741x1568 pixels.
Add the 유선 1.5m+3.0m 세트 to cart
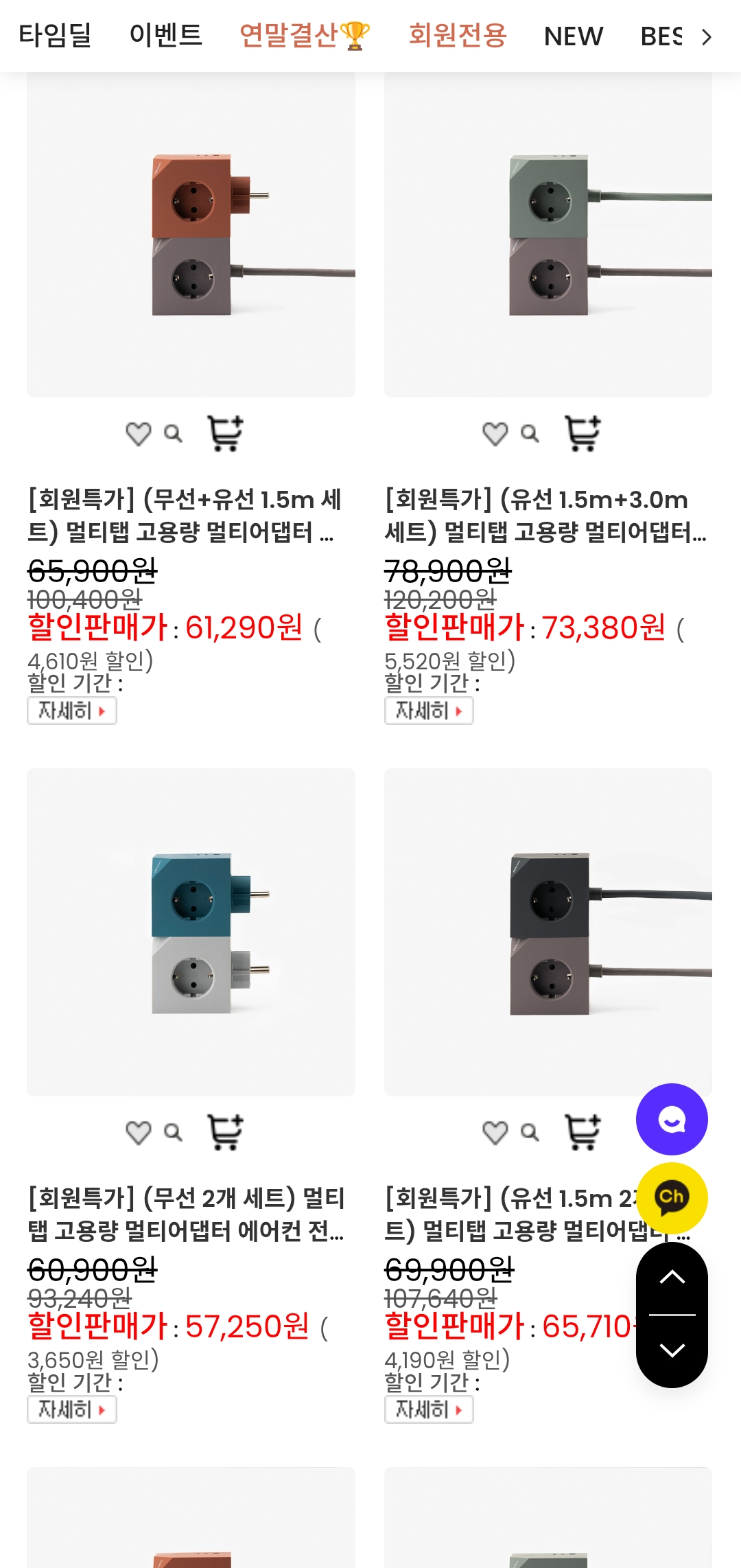tap(583, 433)
